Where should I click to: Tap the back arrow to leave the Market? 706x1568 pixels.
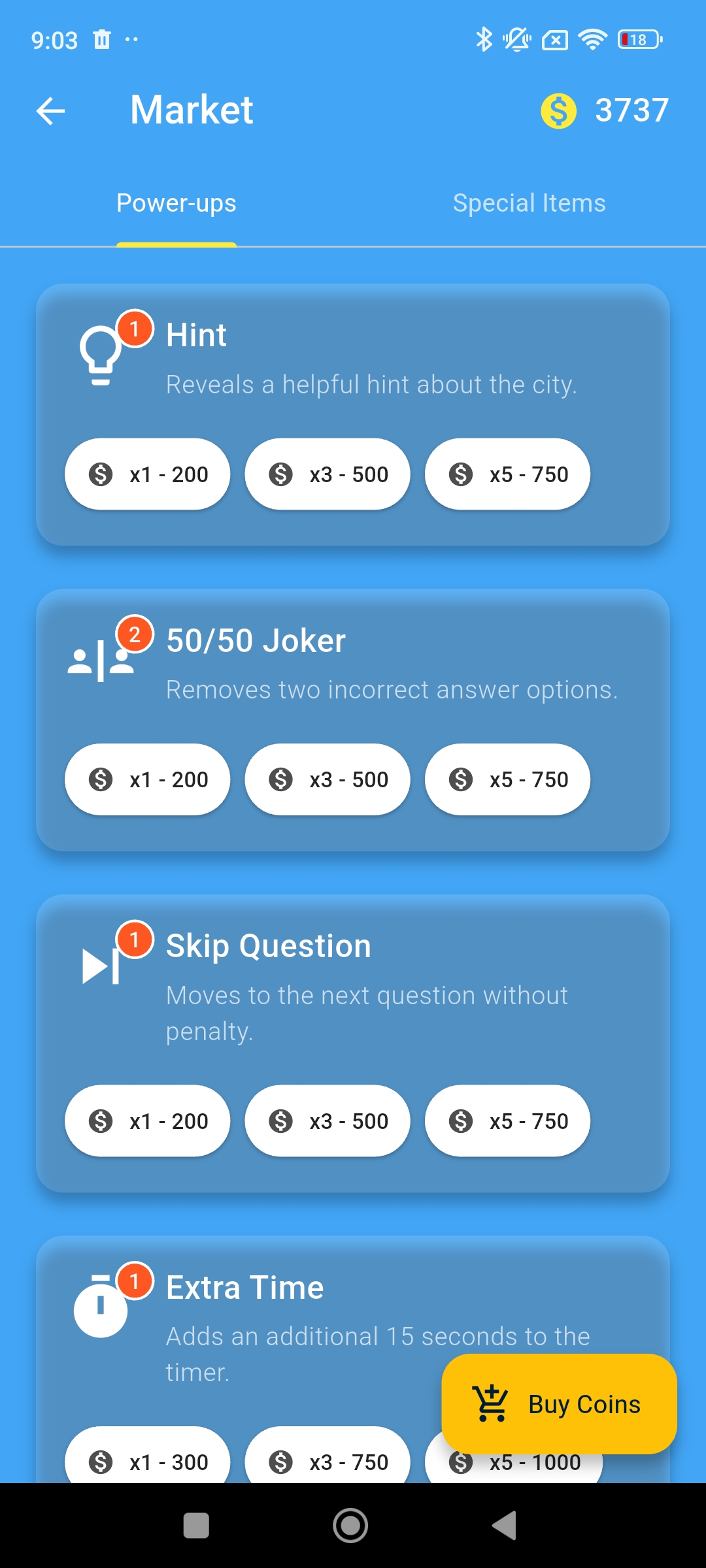pyautogui.click(x=50, y=110)
